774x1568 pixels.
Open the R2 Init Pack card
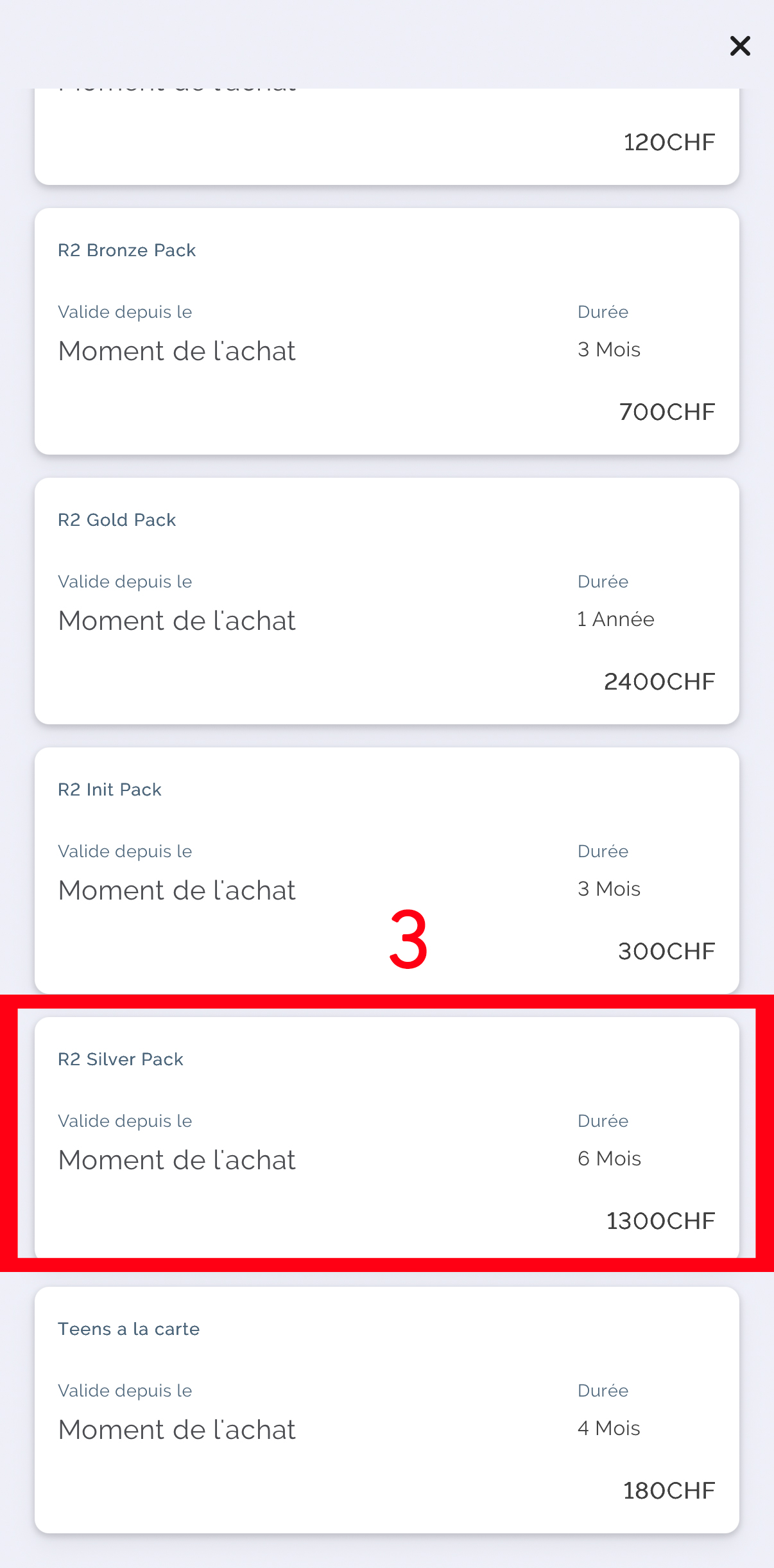pyautogui.click(x=386, y=871)
